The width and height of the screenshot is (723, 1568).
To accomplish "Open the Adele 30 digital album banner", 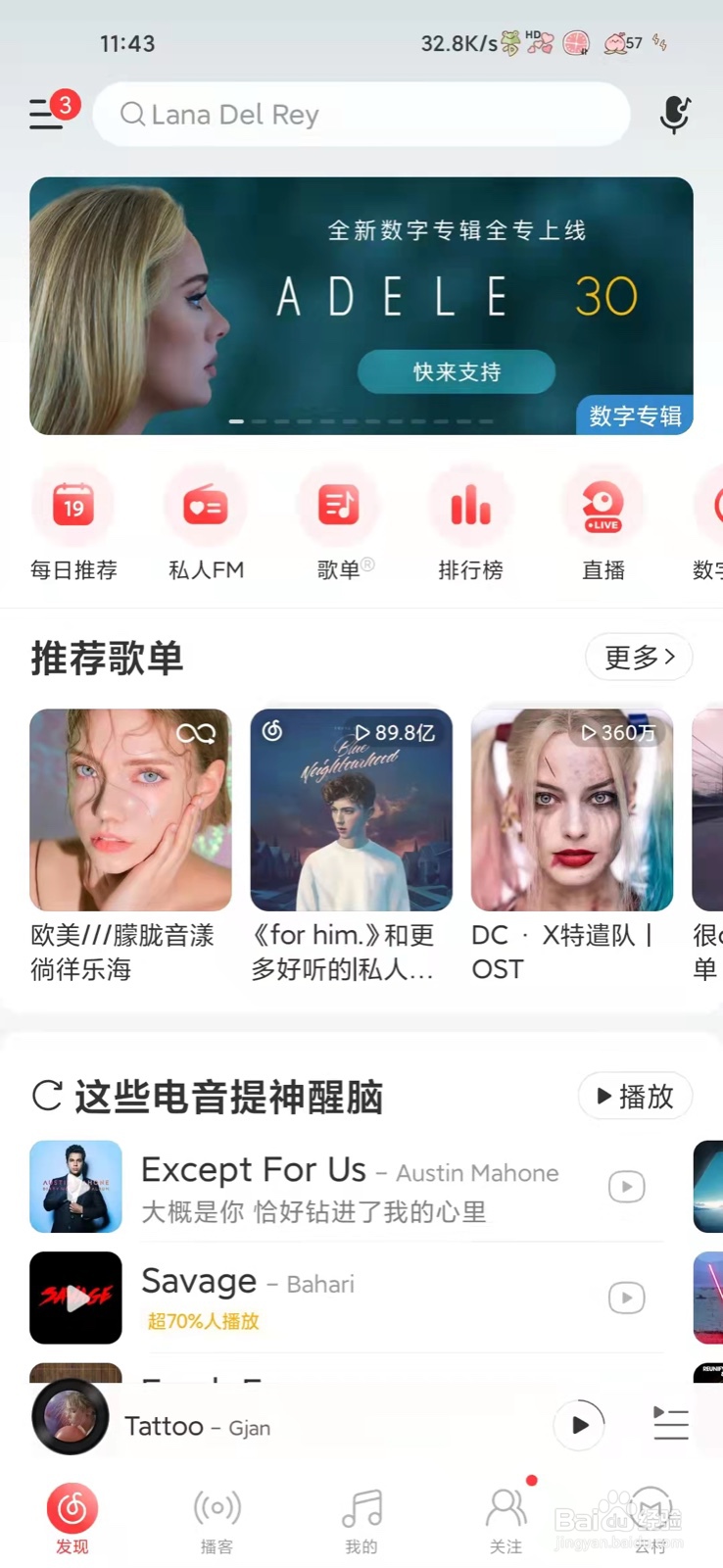I will [x=361, y=305].
